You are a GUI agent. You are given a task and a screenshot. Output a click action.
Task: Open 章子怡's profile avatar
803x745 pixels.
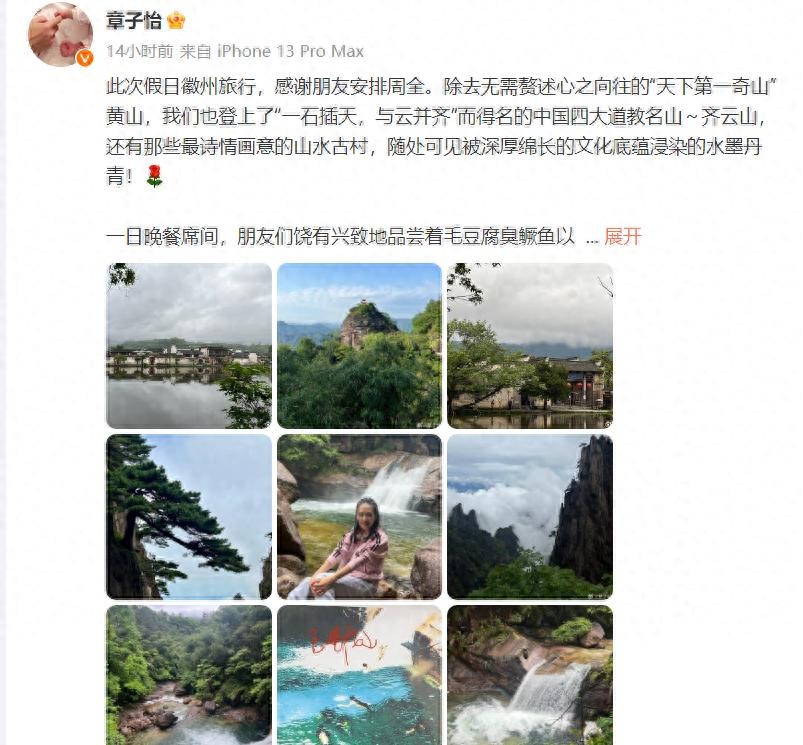(x=59, y=33)
